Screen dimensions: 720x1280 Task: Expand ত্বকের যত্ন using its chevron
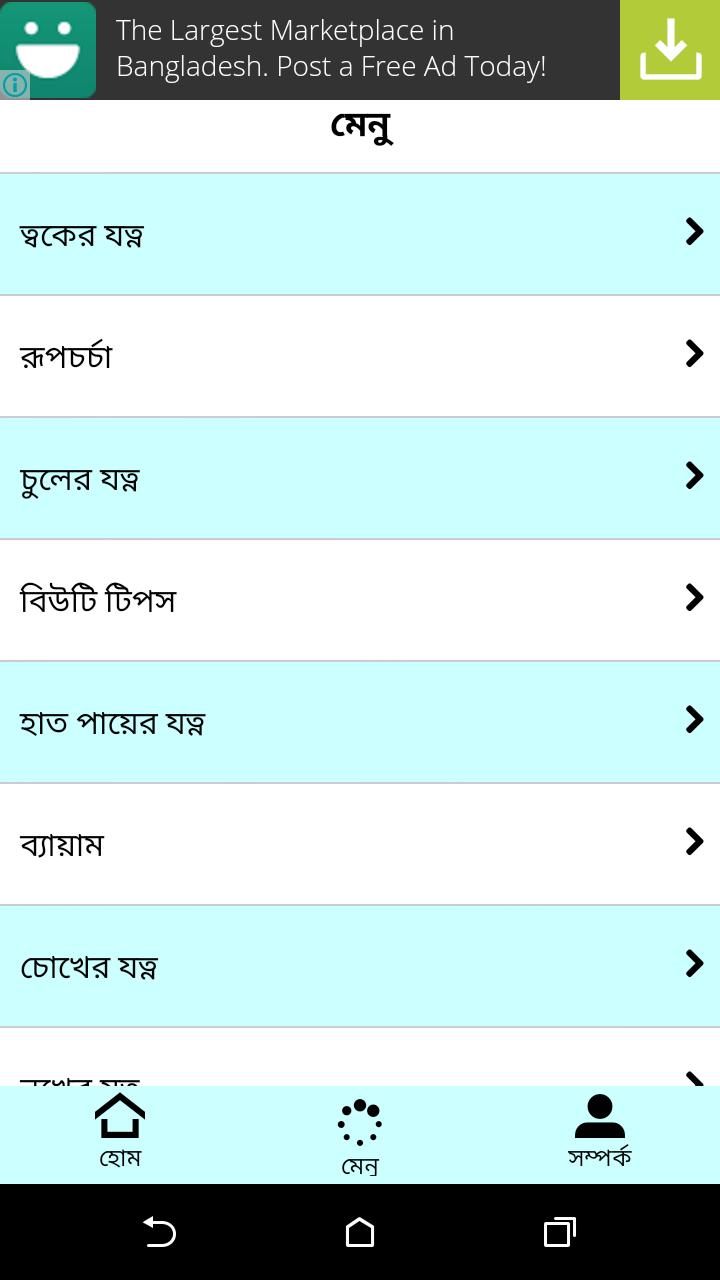coord(693,232)
